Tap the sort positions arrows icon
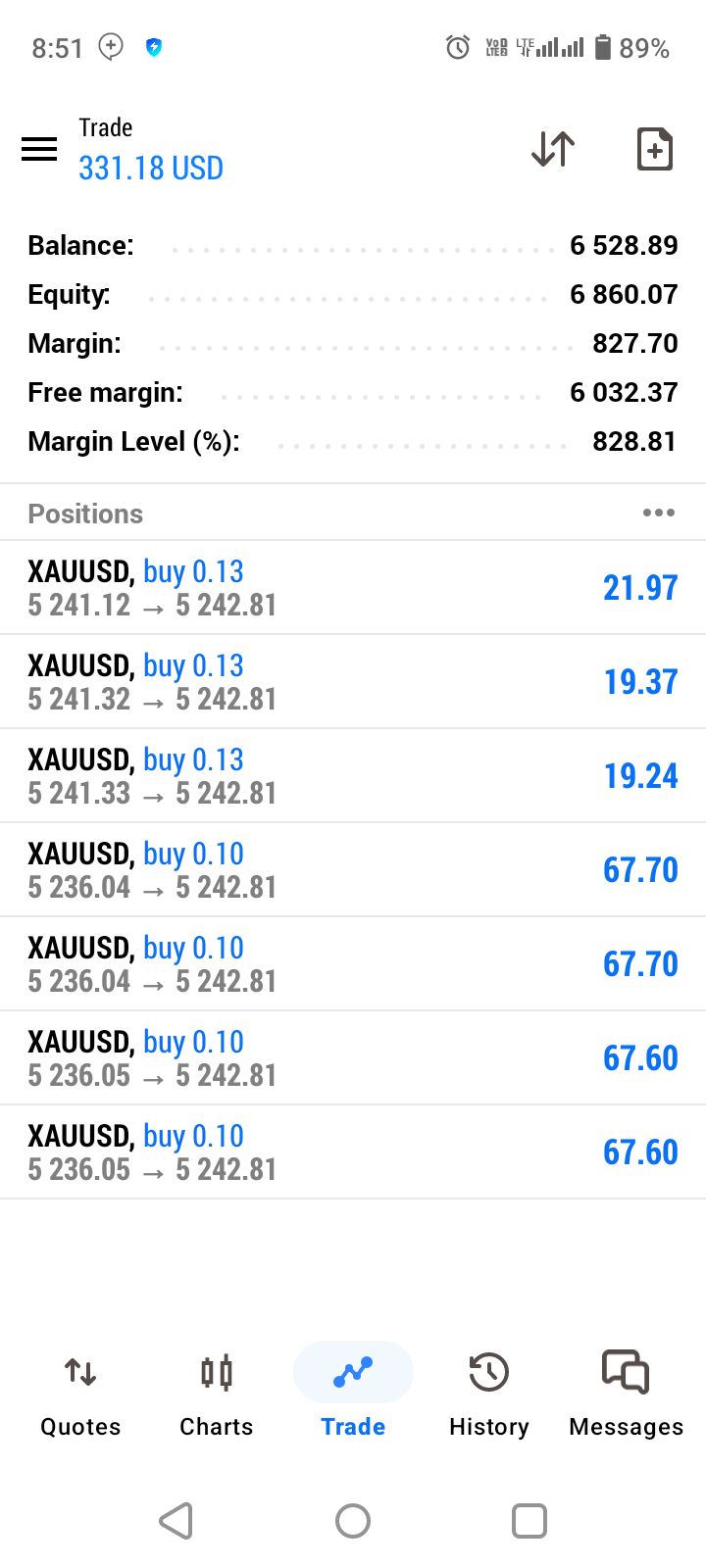 point(553,149)
